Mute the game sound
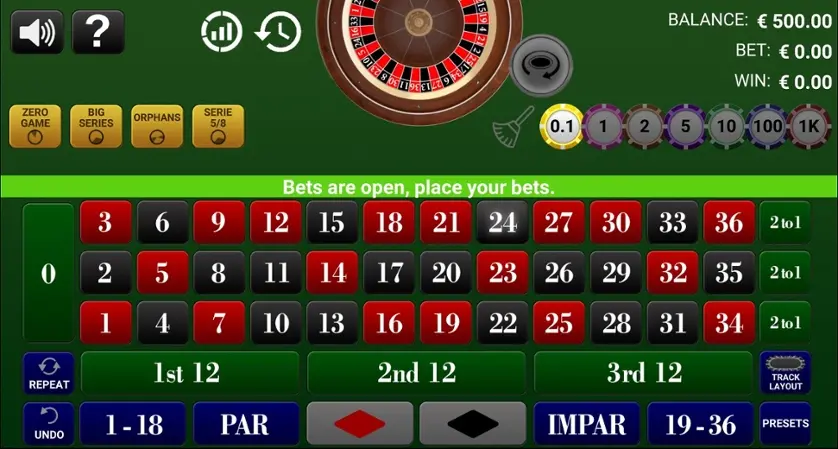Screen dimensions: 838x449 coord(37,32)
